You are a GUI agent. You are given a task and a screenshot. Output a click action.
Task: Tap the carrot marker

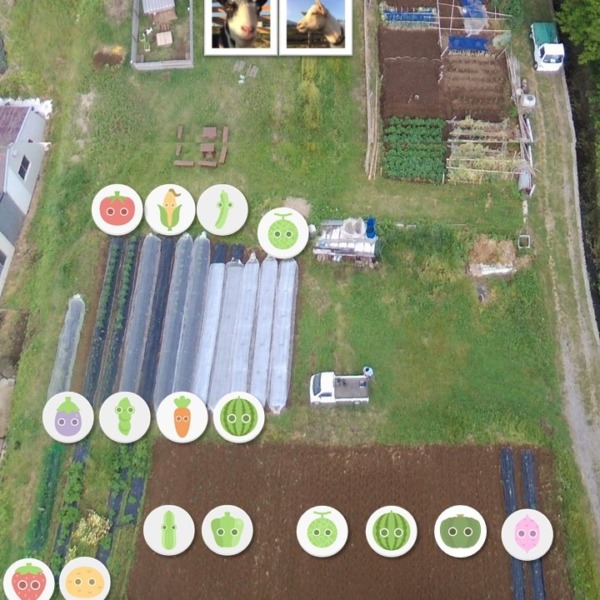point(182,417)
